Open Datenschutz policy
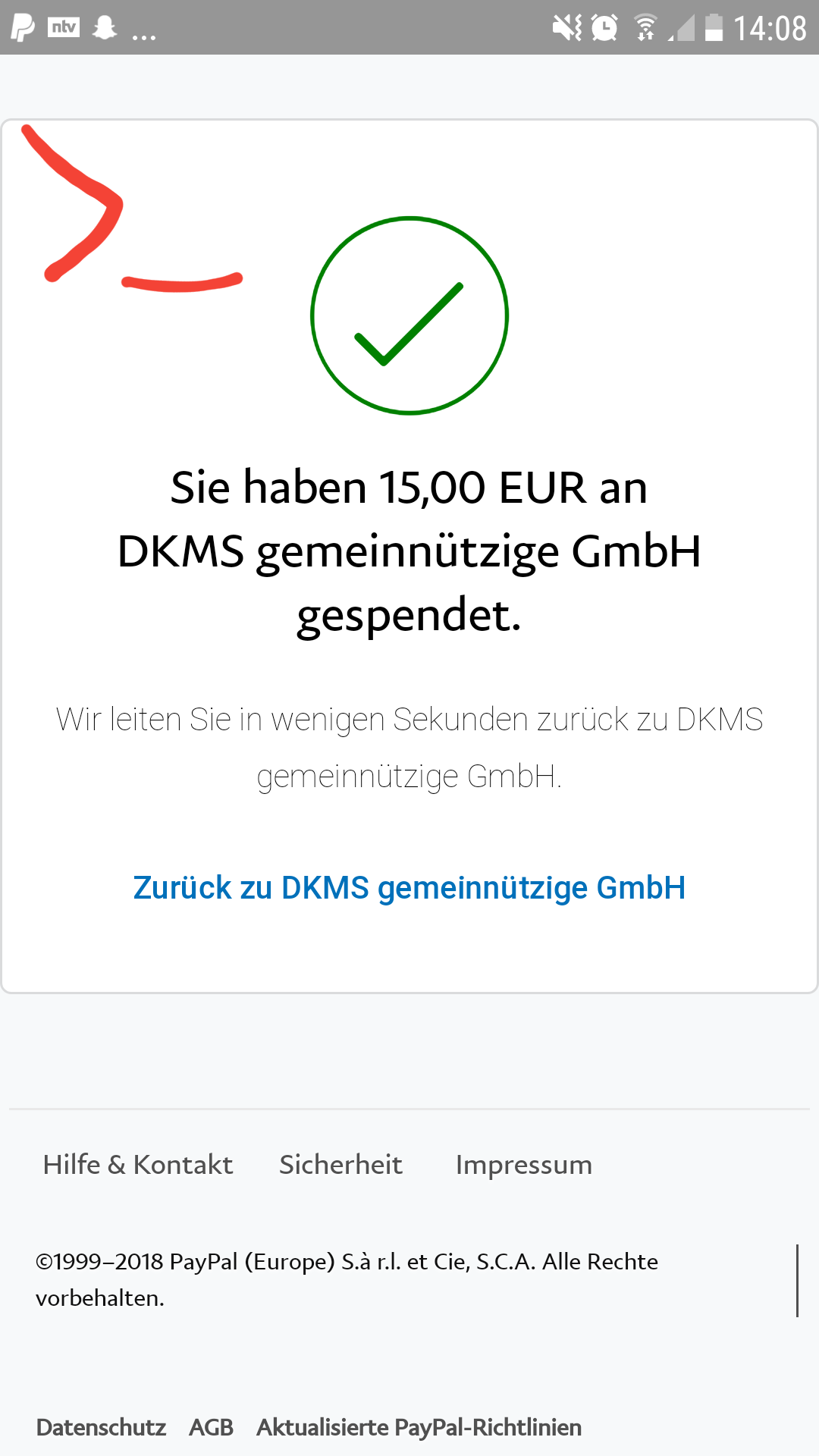The height and width of the screenshot is (1456, 819). pyautogui.click(x=101, y=1427)
